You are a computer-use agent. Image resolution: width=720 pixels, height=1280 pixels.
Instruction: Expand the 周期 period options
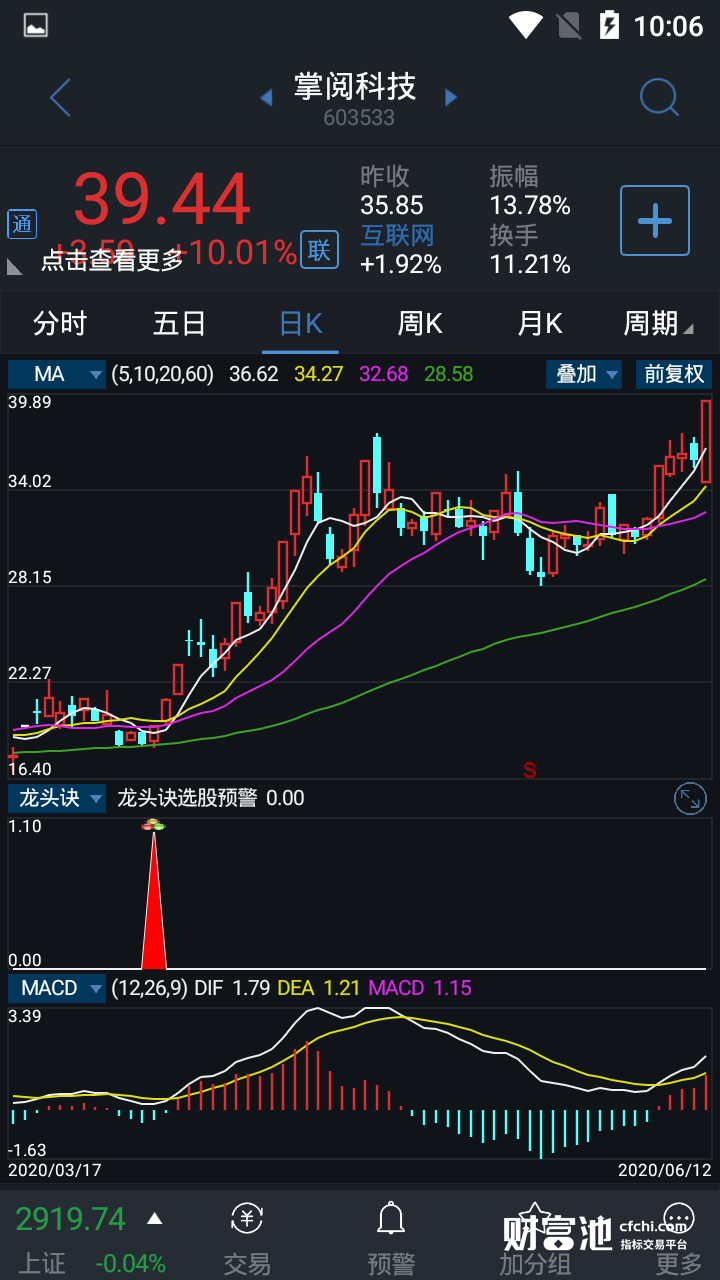click(657, 324)
